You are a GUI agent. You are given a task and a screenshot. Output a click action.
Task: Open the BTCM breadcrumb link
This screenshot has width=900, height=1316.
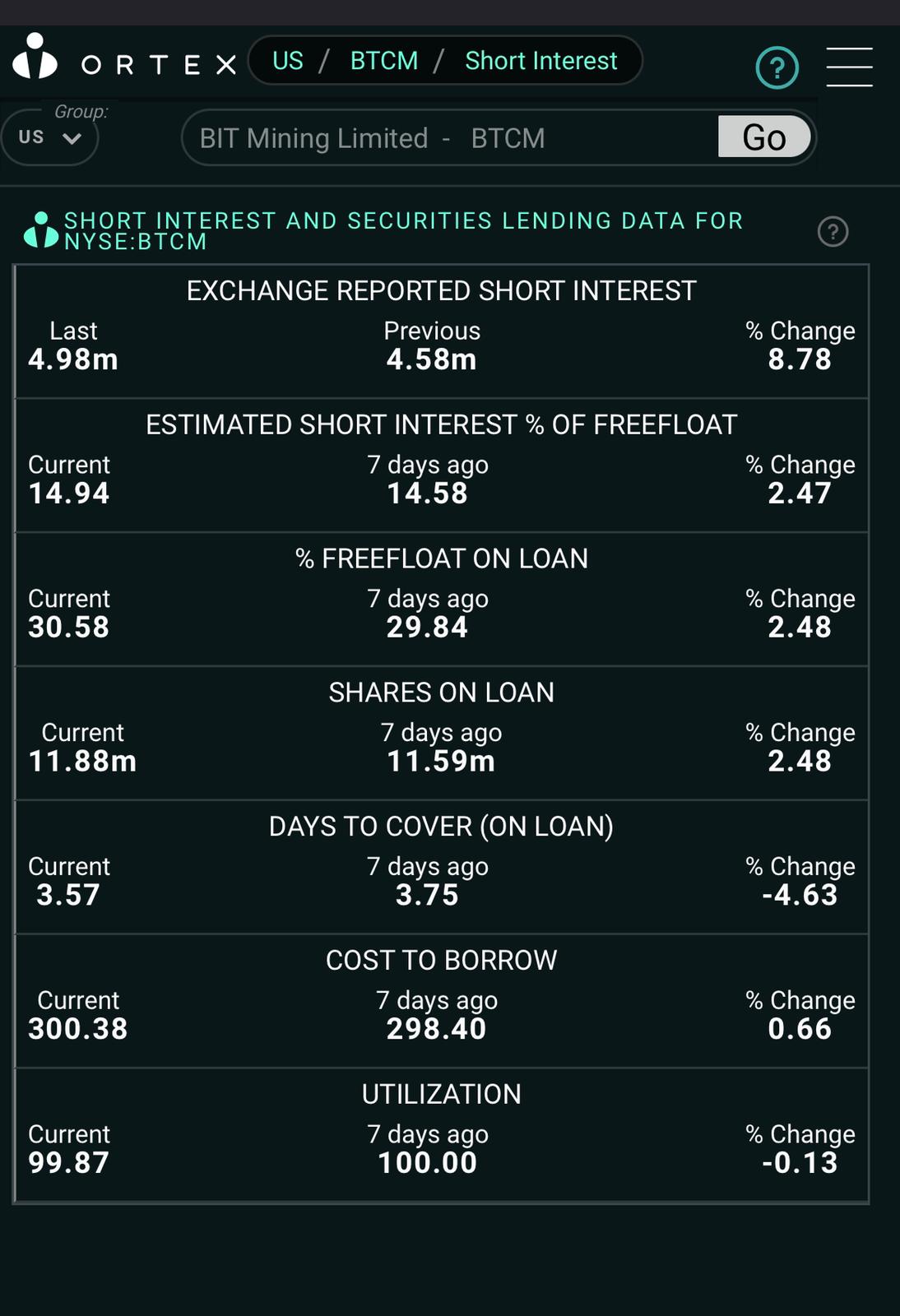coord(384,61)
